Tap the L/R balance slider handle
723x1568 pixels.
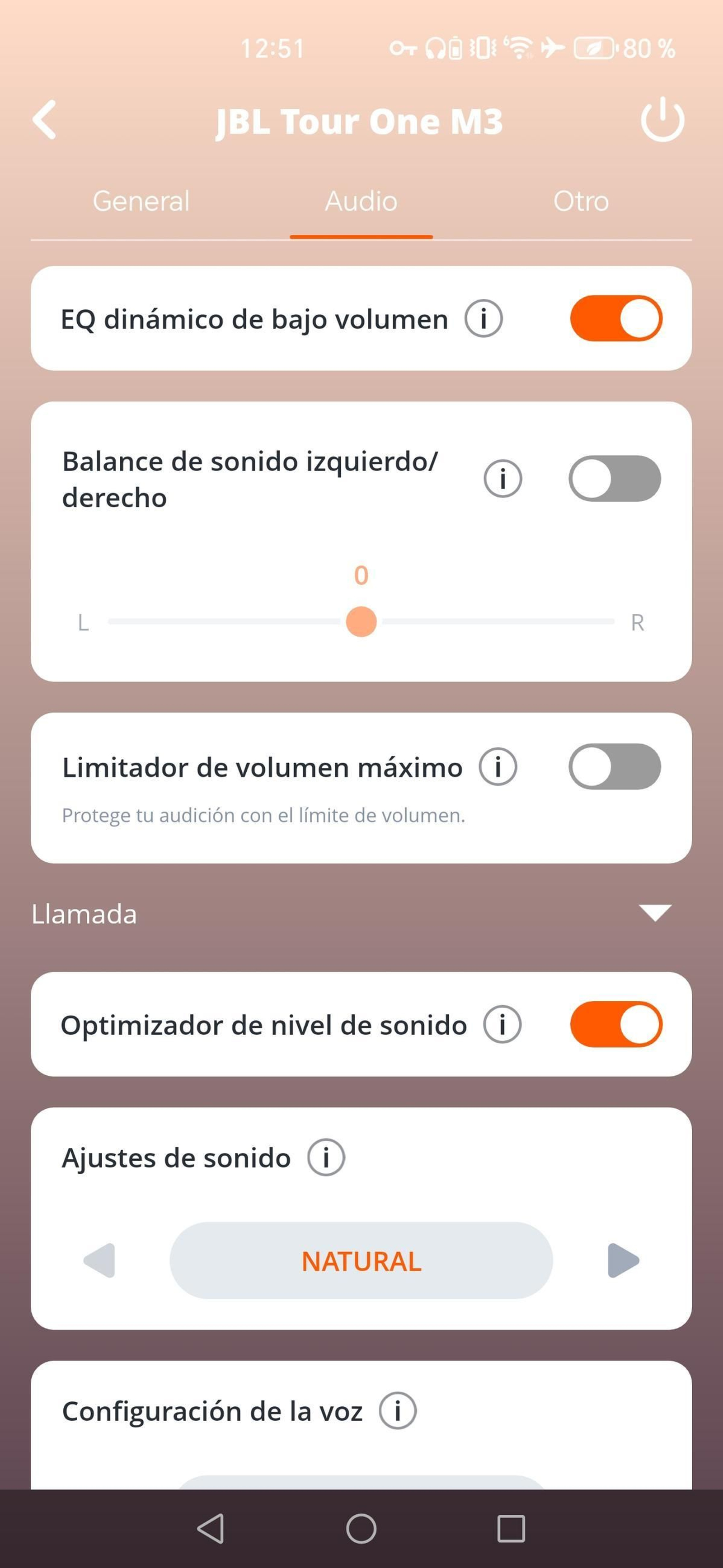pos(361,621)
